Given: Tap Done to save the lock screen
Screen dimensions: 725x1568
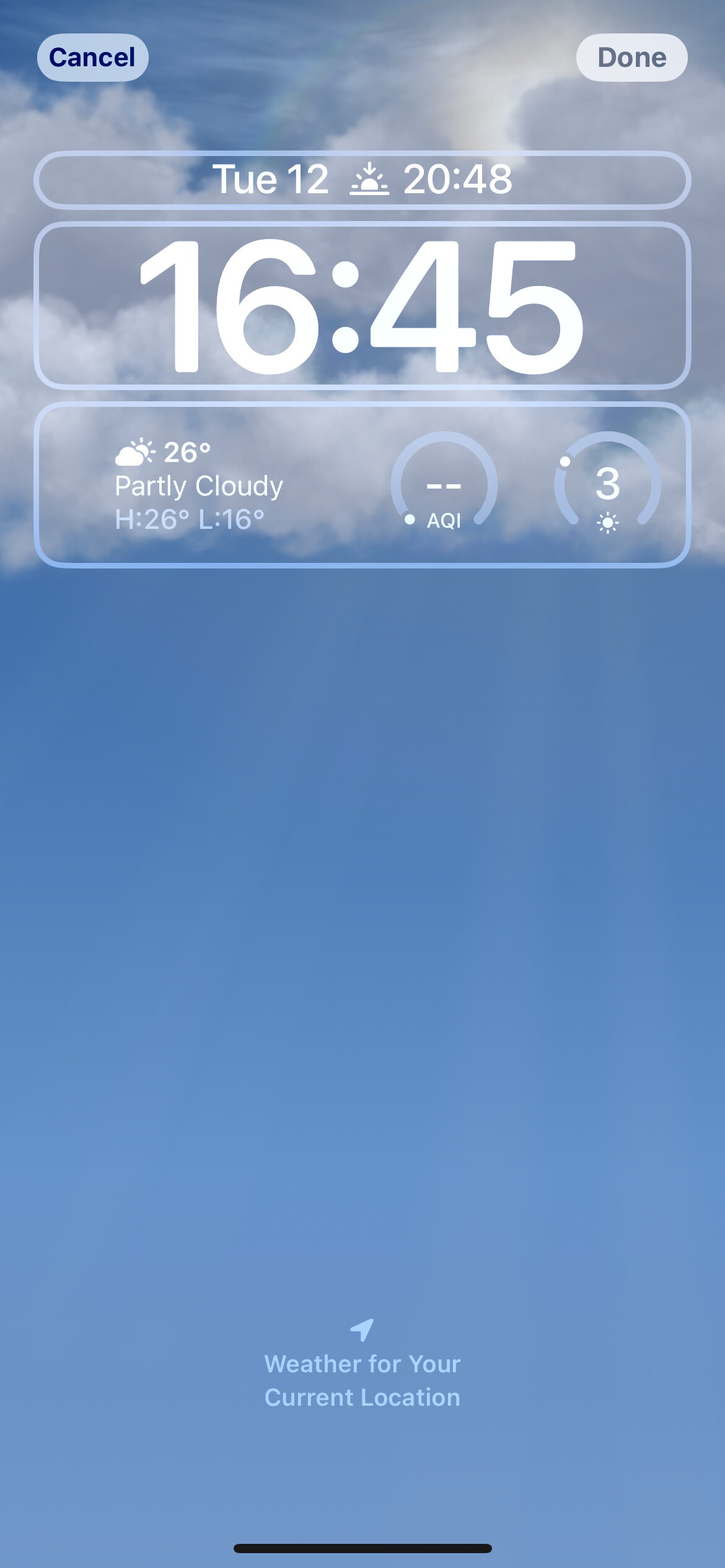Looking at the screenshot, I should (631, 58).
